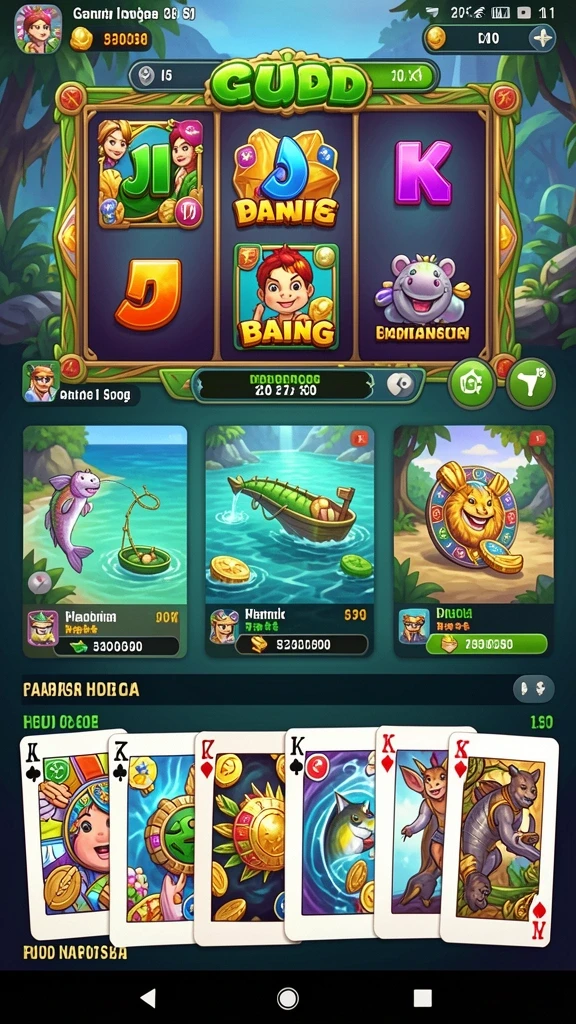Tap the green round button with the white funnel icon
The image size is (576, 1024).
531,383
